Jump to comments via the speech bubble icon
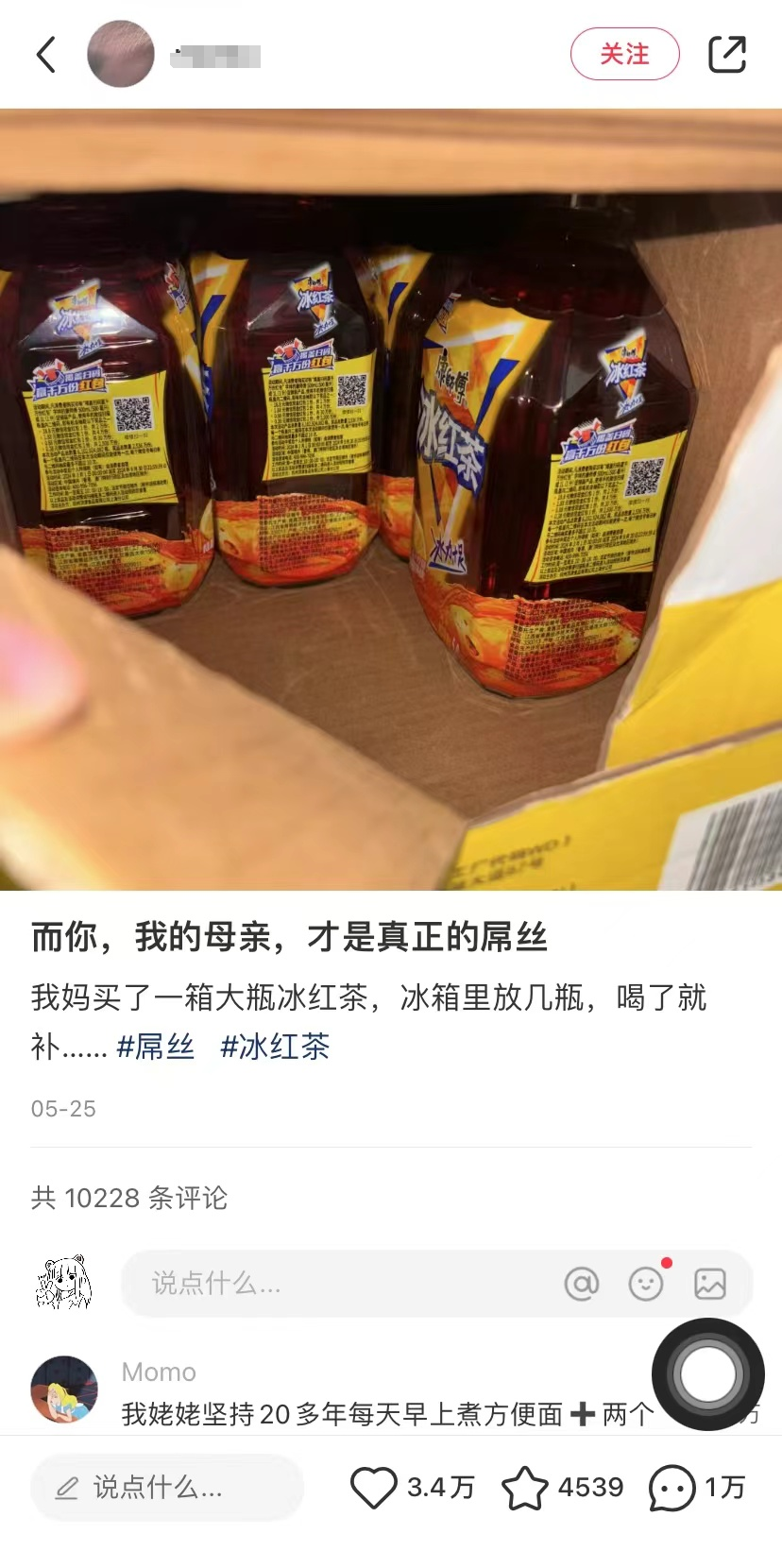The height and width of the screenshot is (1568, 782). (671, 1488)
